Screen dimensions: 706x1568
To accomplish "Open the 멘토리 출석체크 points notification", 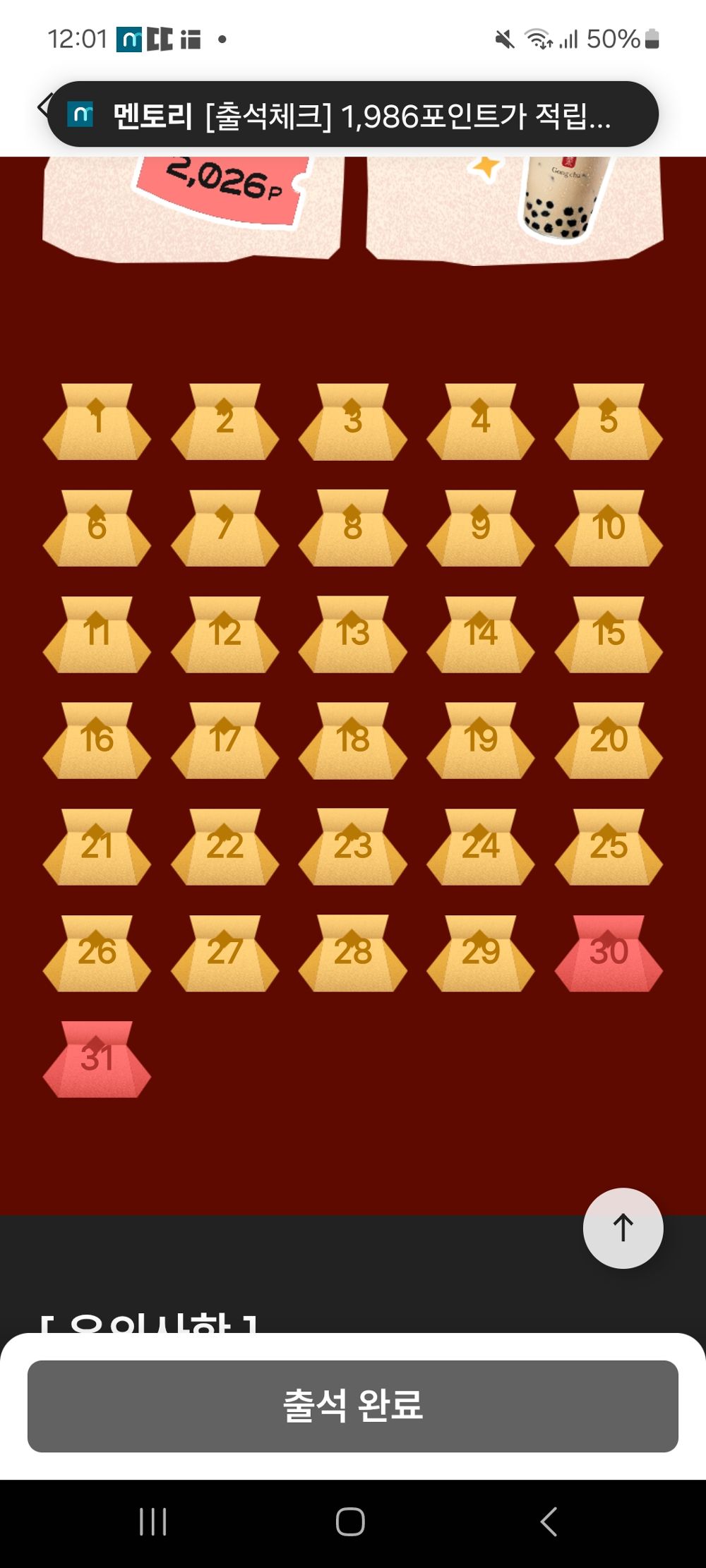I will 353,114.
